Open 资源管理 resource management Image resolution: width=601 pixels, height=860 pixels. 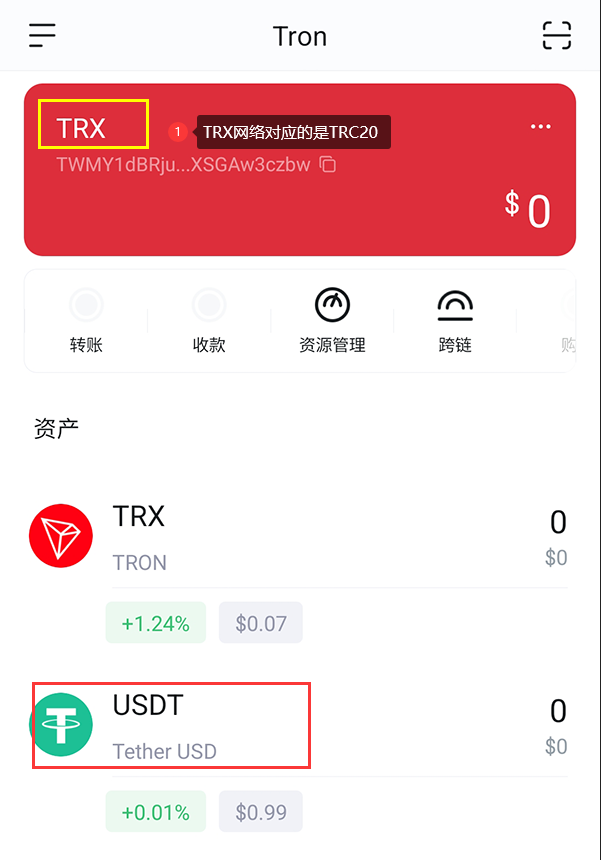coord(332,320)
